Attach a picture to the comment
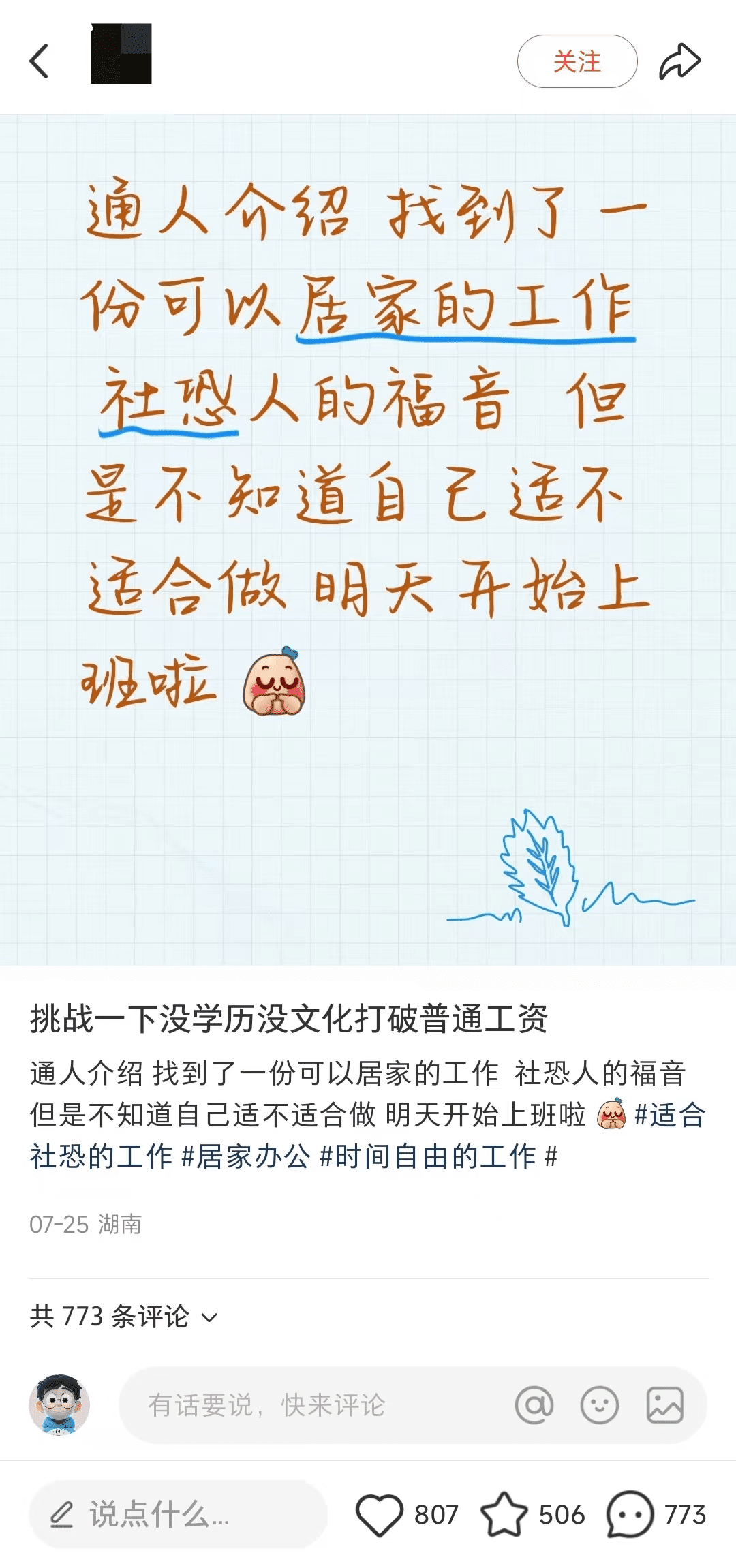The width and height of the screenshot is (736, 1568). click(665, 1405)
